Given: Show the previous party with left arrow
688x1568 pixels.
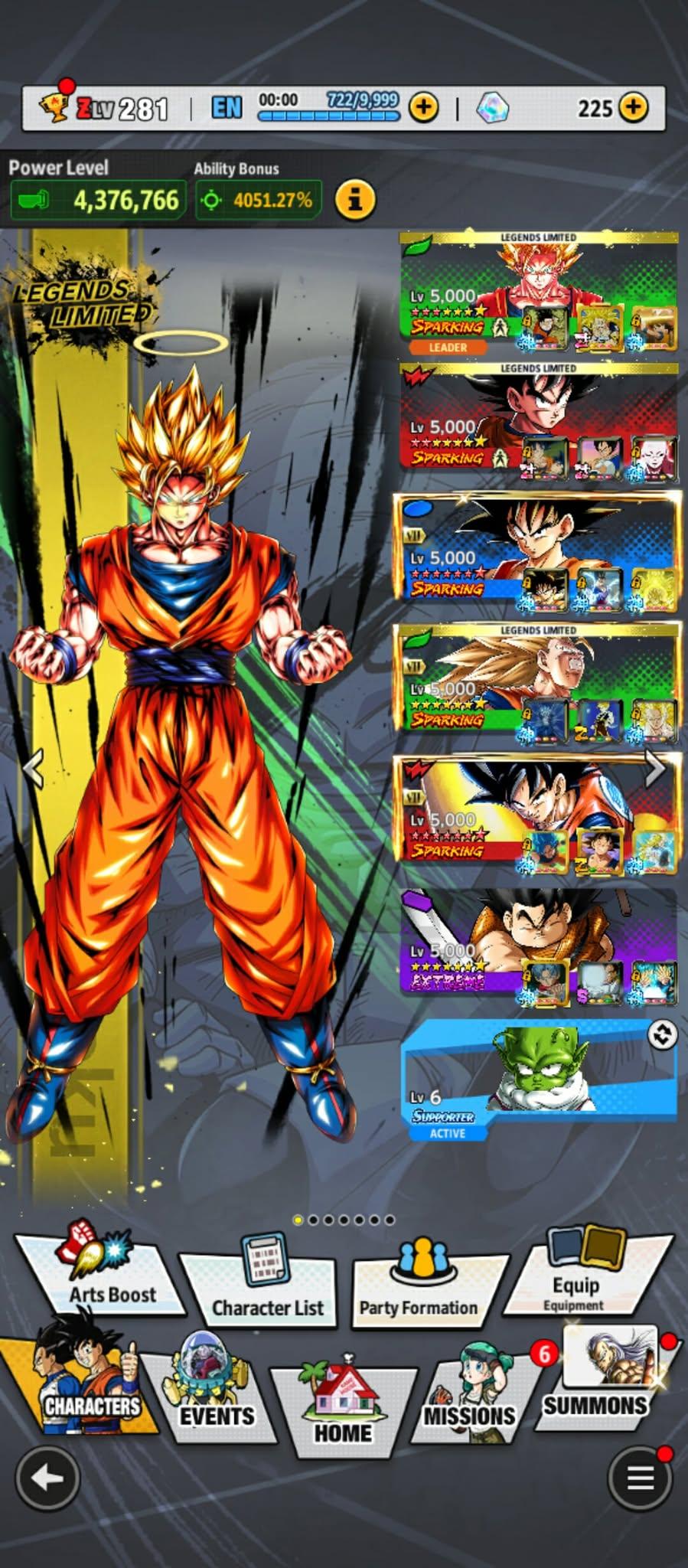Looking at the screenshot, I should 33,768.
